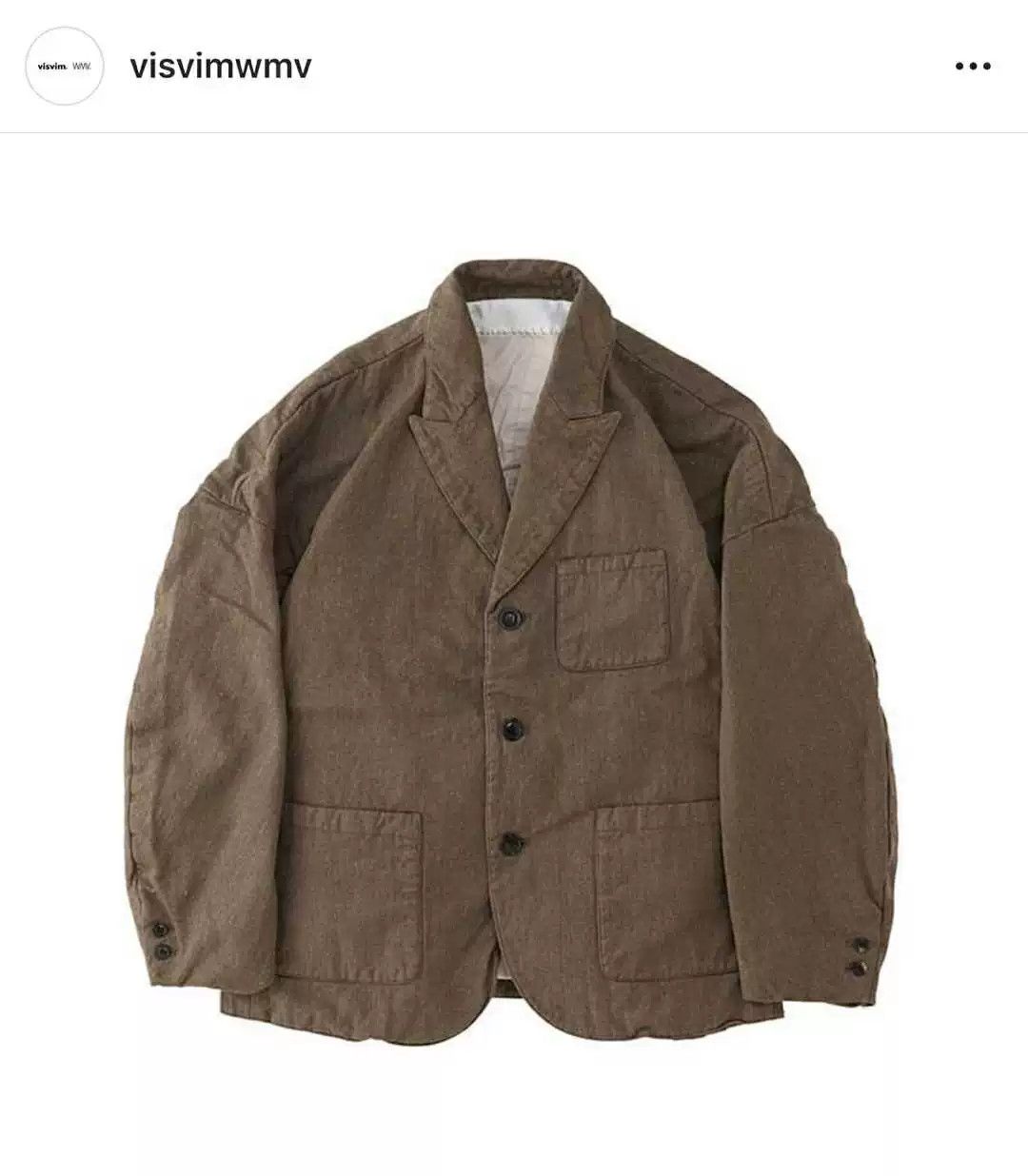Open visvimwmv's profile from the username

(x=221, y=65)
